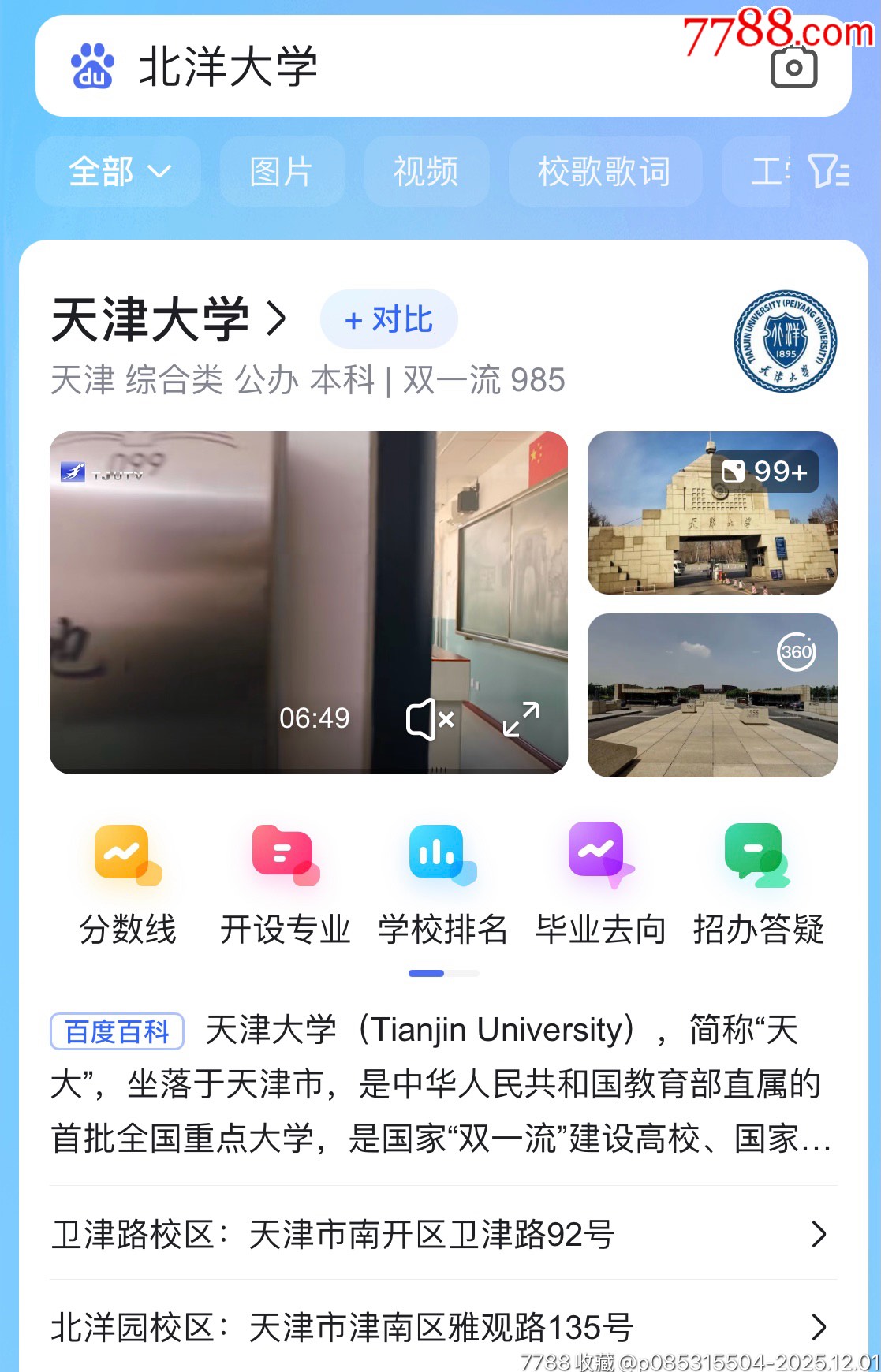Switch to the 图片 tab
Image resolution: width=881 pixels, height=1372 pixels.
[282, 172]
